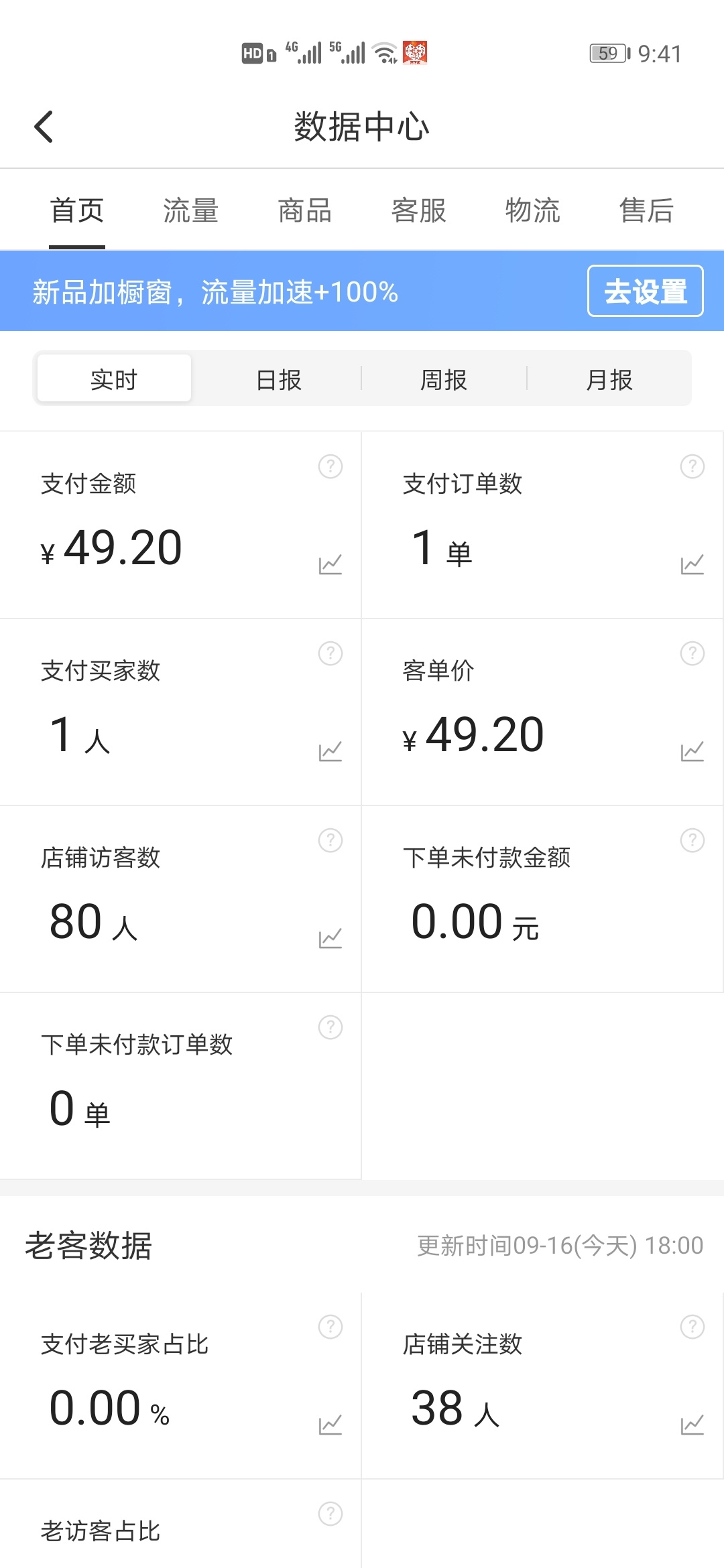Show trend chart for 支付买家数
The width and height of the screenshot is (724, 1568).
[x=330, y=751]
